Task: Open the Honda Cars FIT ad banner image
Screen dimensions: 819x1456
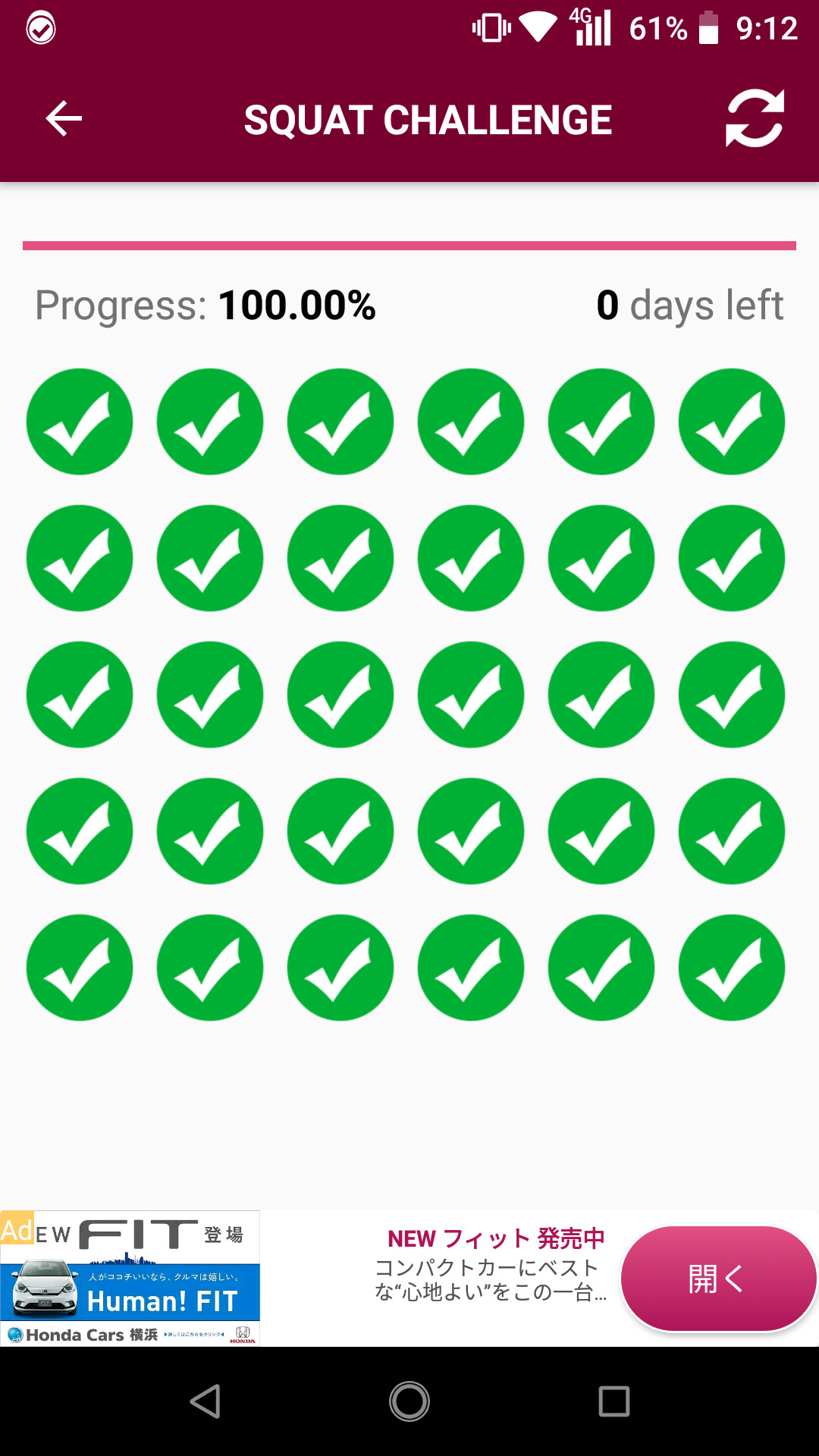Action: tap(130, 1279)
